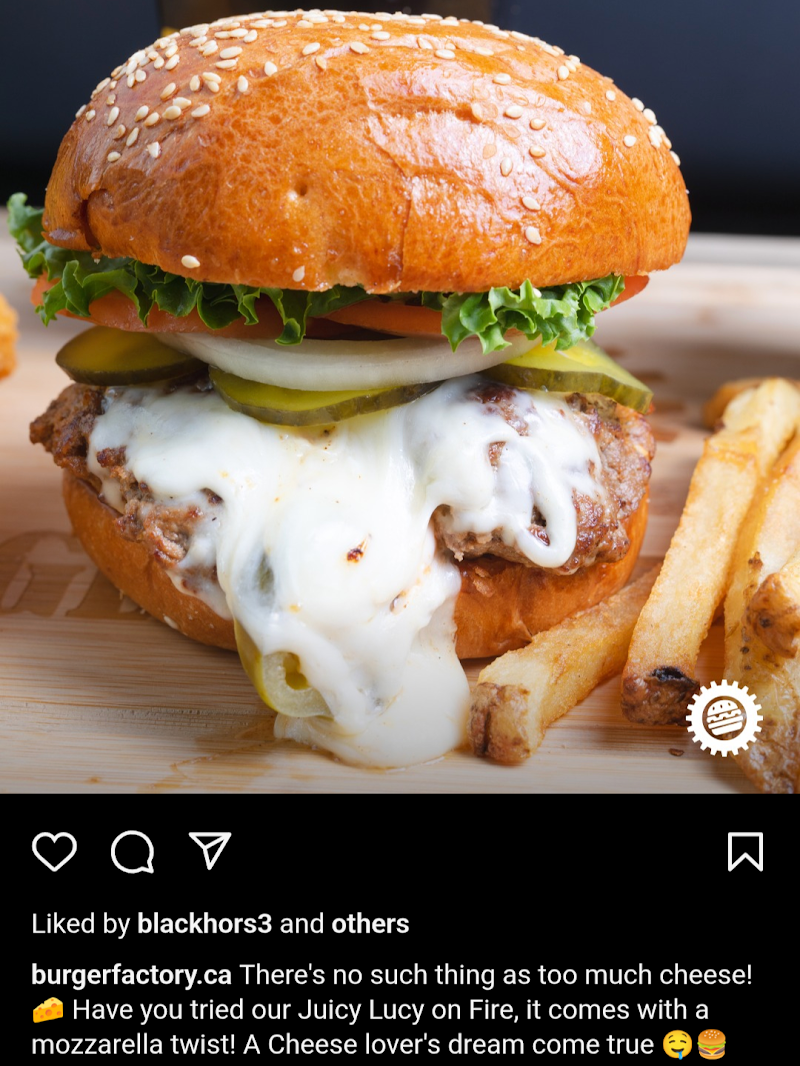The height and width of the screenshot is (1066, 800).
Task: Like the burgerfactory.ca post
Action: click(x=54, y=852)
